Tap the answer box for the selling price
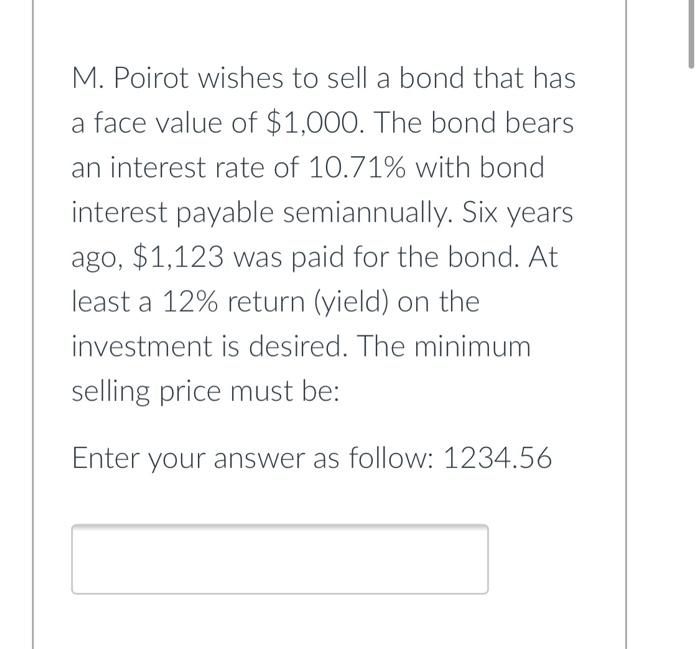This screenshot has height=649, width=700. (280, 559)
